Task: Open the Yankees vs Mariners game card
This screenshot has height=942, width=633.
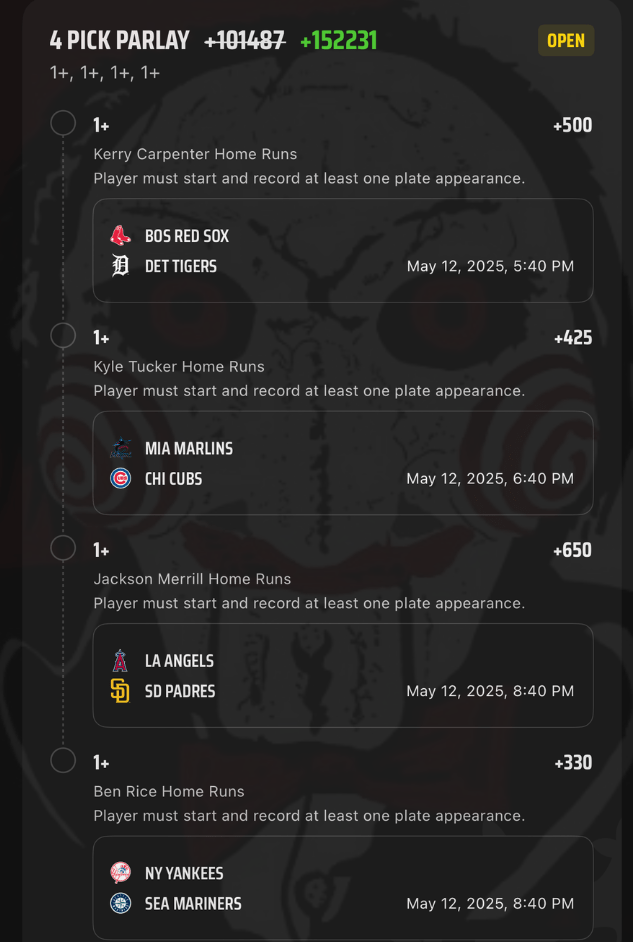Action: pyautogui.click(x=342, y=887)
